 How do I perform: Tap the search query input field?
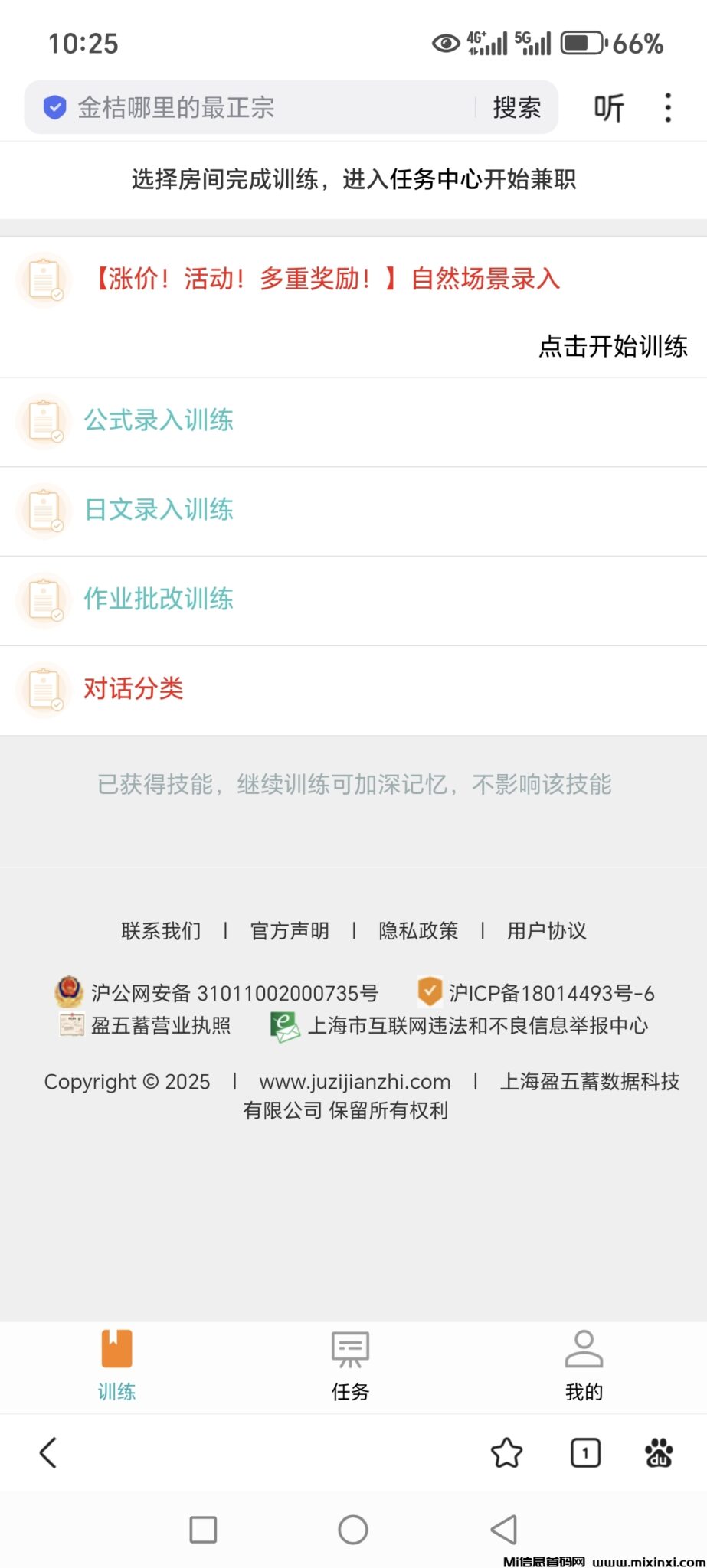click(268, 107)
